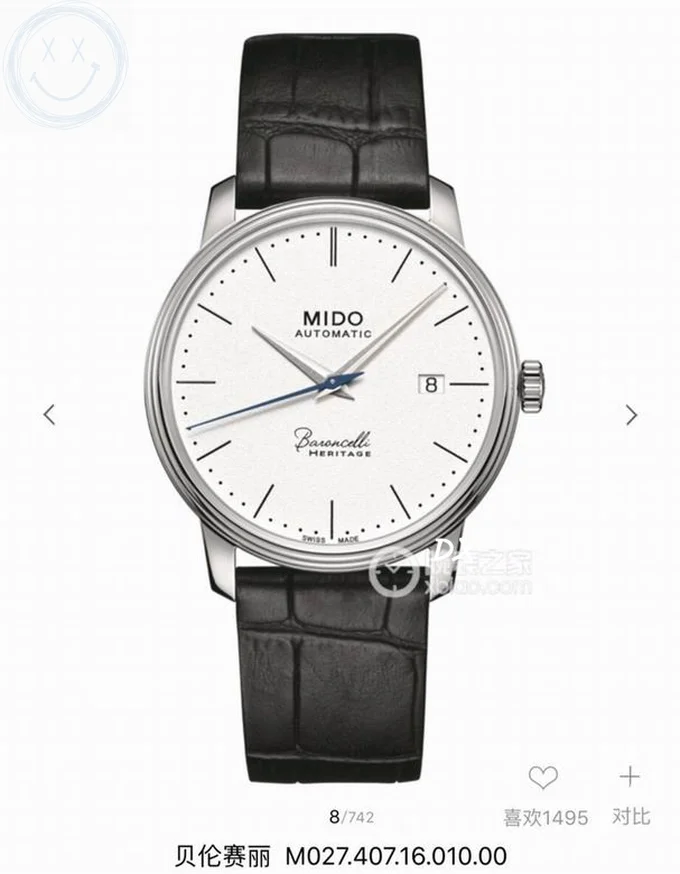Show the next watch photo
This screenshot has height=874, width=680.
[632, 415]
